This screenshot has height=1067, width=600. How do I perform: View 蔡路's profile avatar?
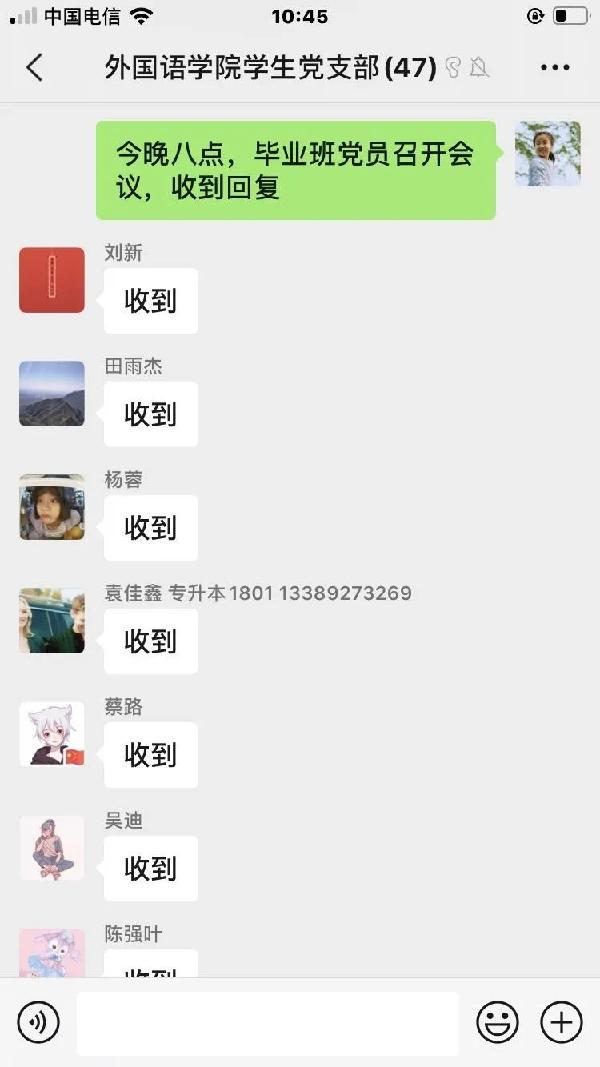pyautogui.click(x=52, y=734)
